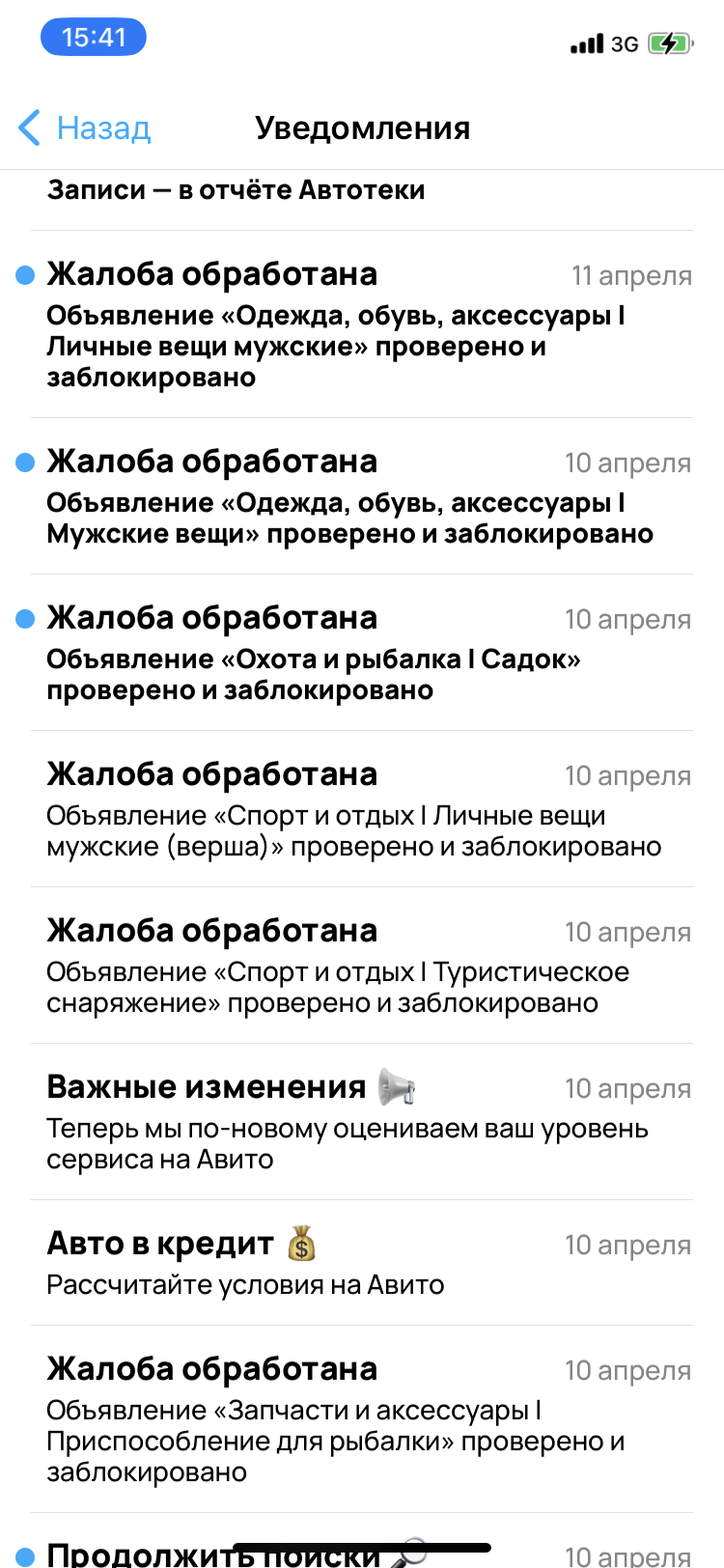Open notification about «Приспособление для рыбалки» listing
Screen dimensions: 724x1568
pos(362,1419)
